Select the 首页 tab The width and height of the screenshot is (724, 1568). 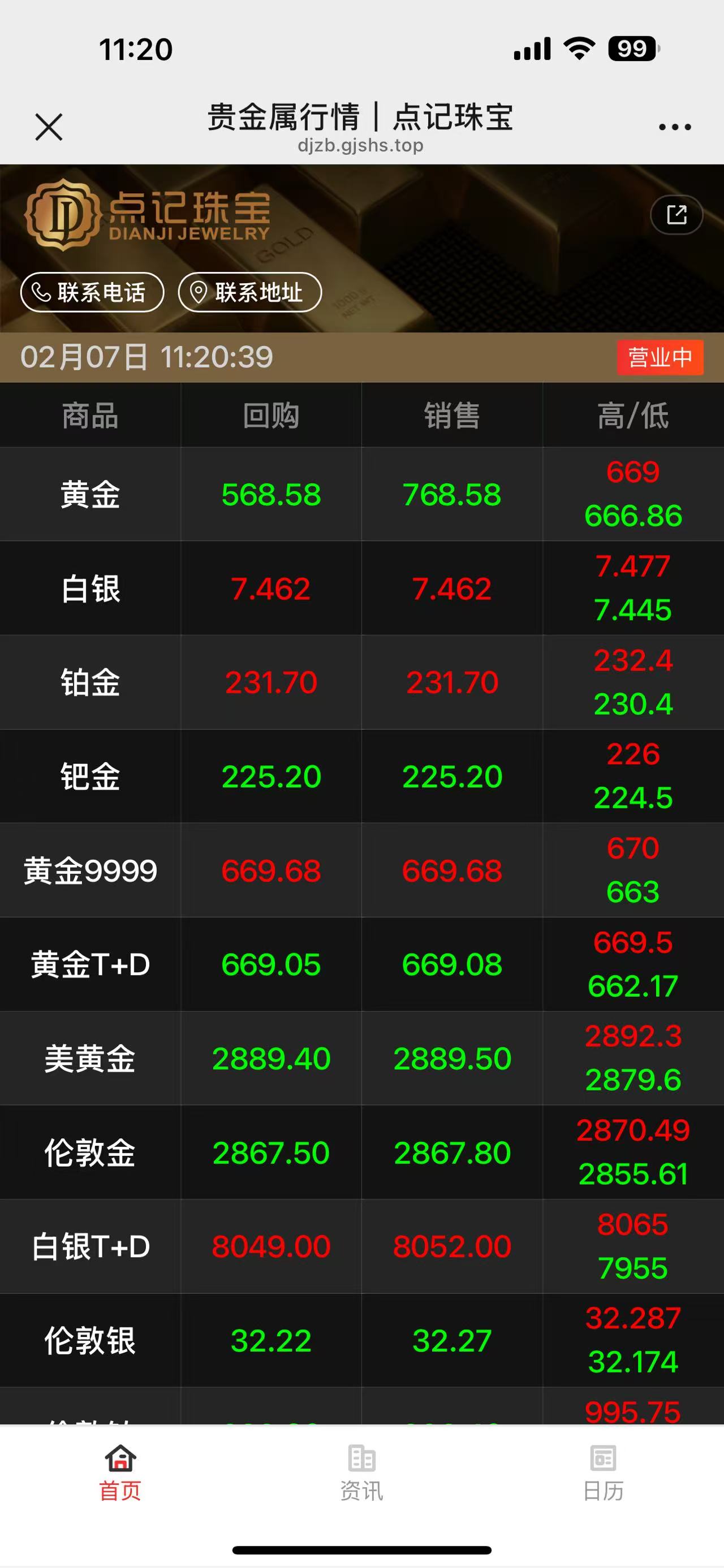point(120,1472)
